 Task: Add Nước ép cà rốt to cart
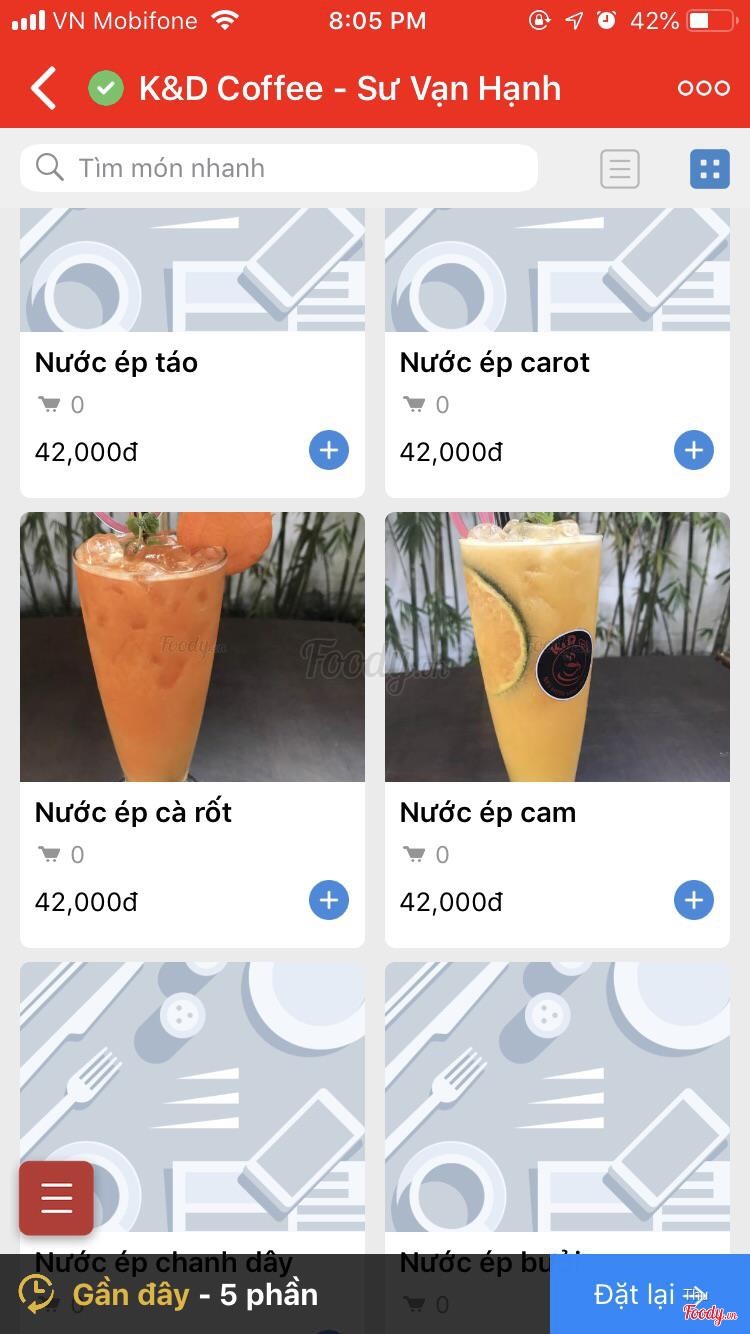(329, 901)
